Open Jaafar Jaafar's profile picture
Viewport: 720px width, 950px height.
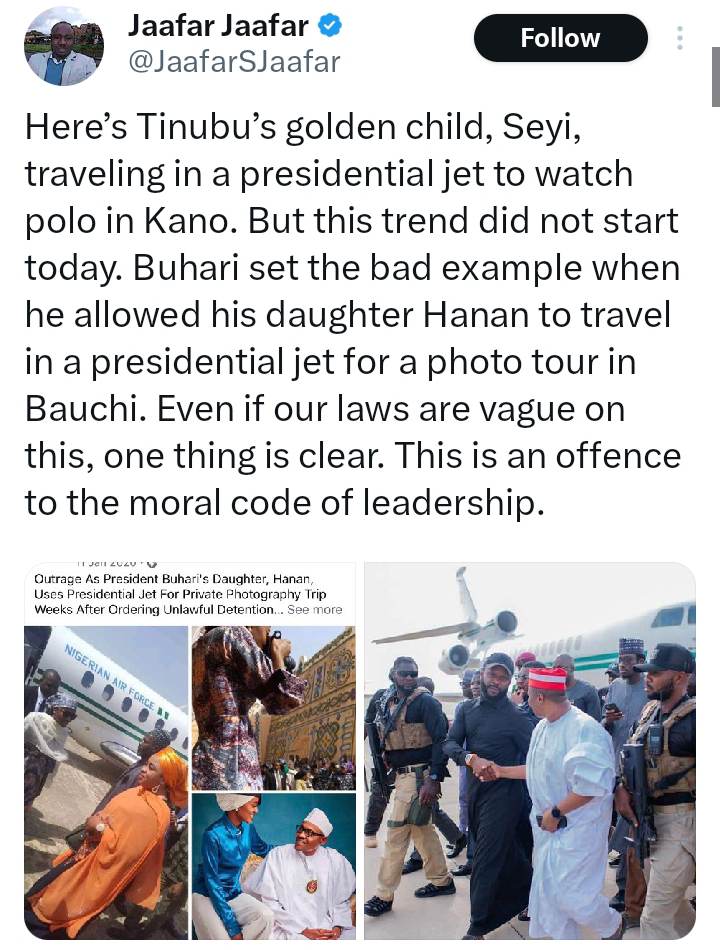pyautogui.click(x=64, y=46)
